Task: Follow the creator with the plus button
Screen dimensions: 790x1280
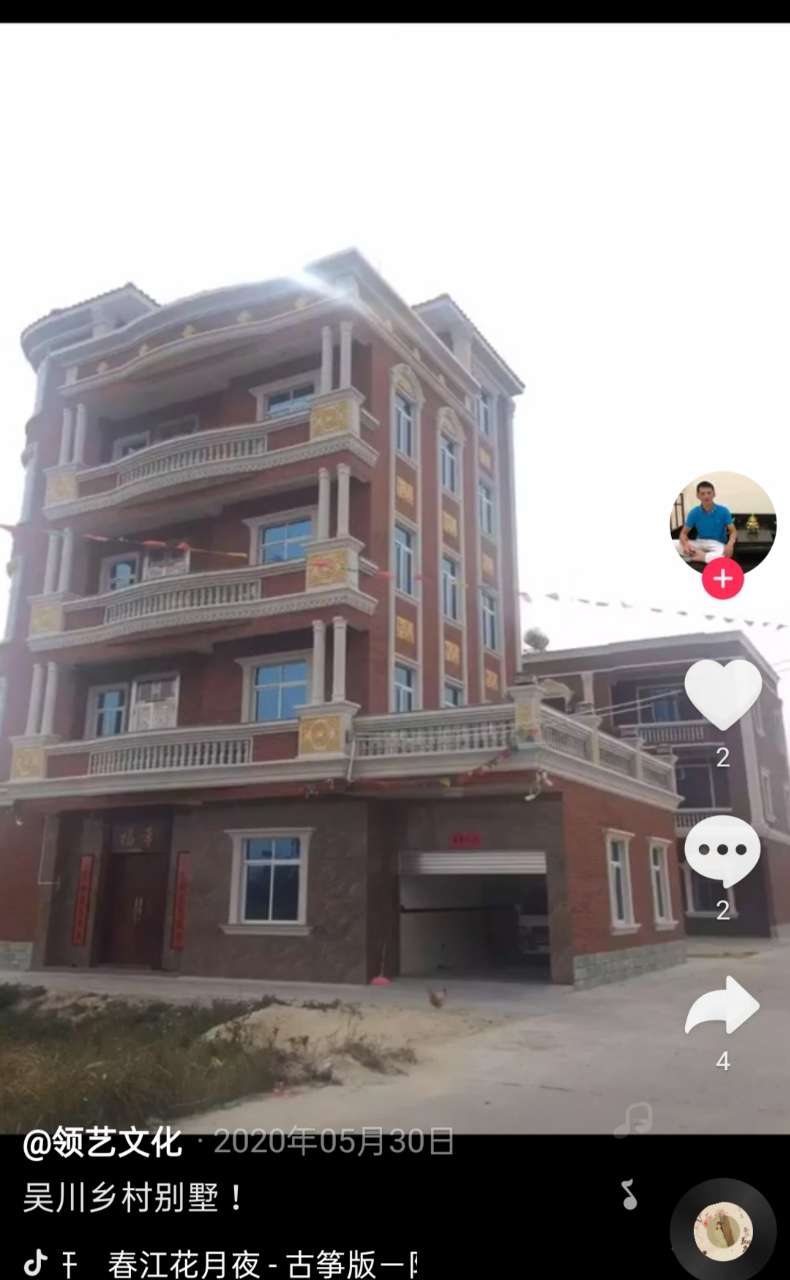Action: pyautogui.click(x=722, y=579)
